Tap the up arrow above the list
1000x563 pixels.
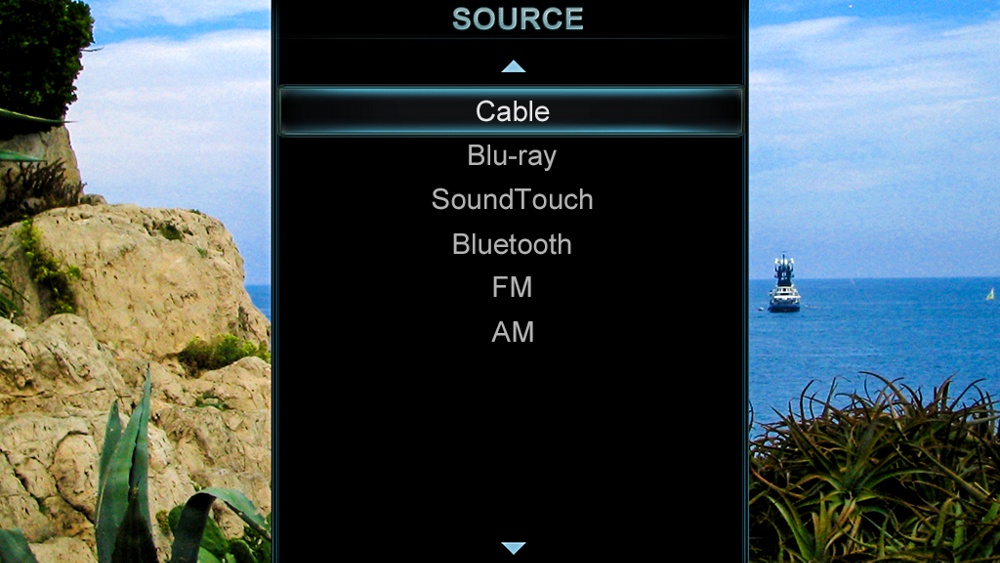click(x=513, y=66)
